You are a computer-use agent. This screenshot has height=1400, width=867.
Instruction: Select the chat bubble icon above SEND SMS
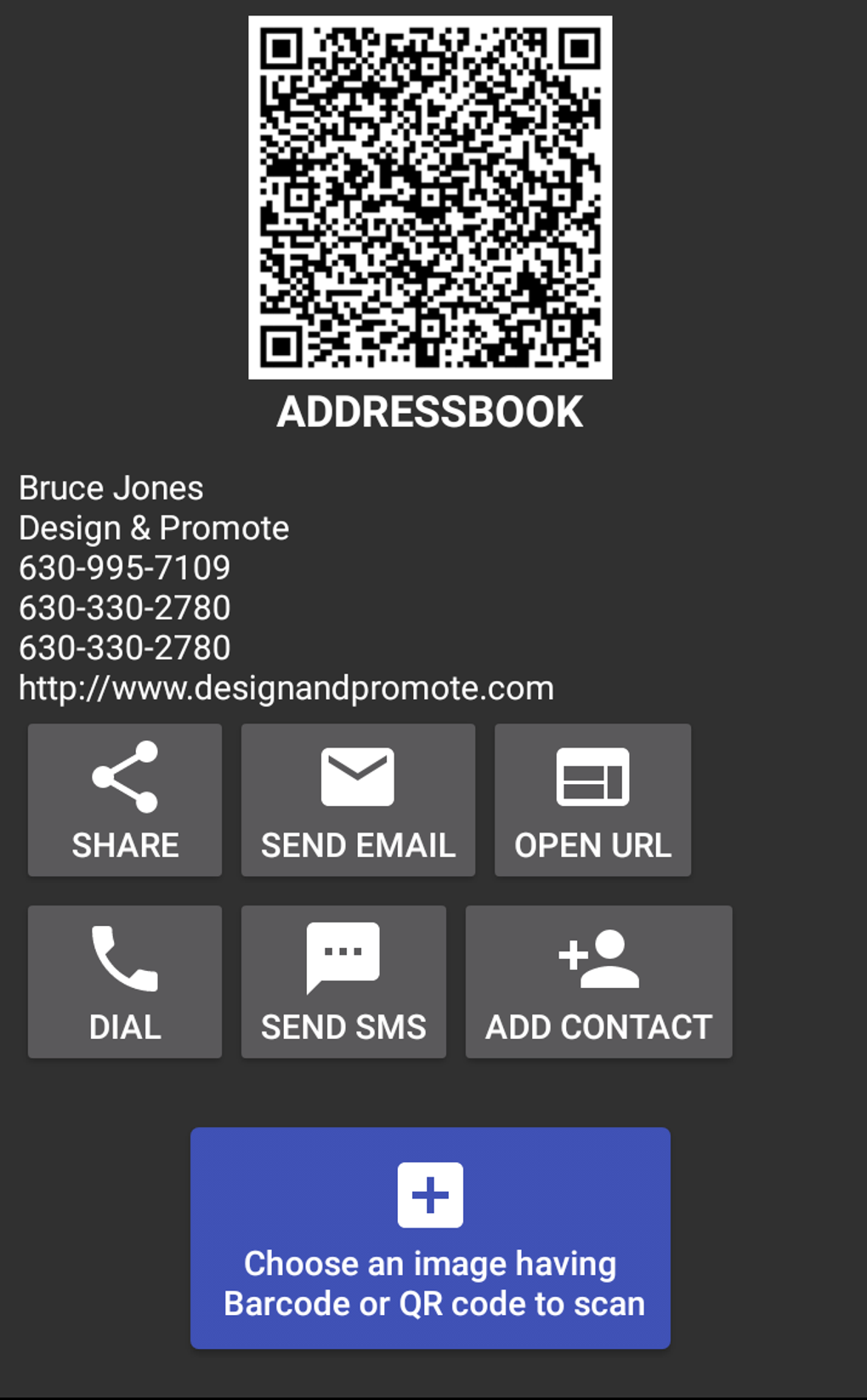tap(343, 957)
